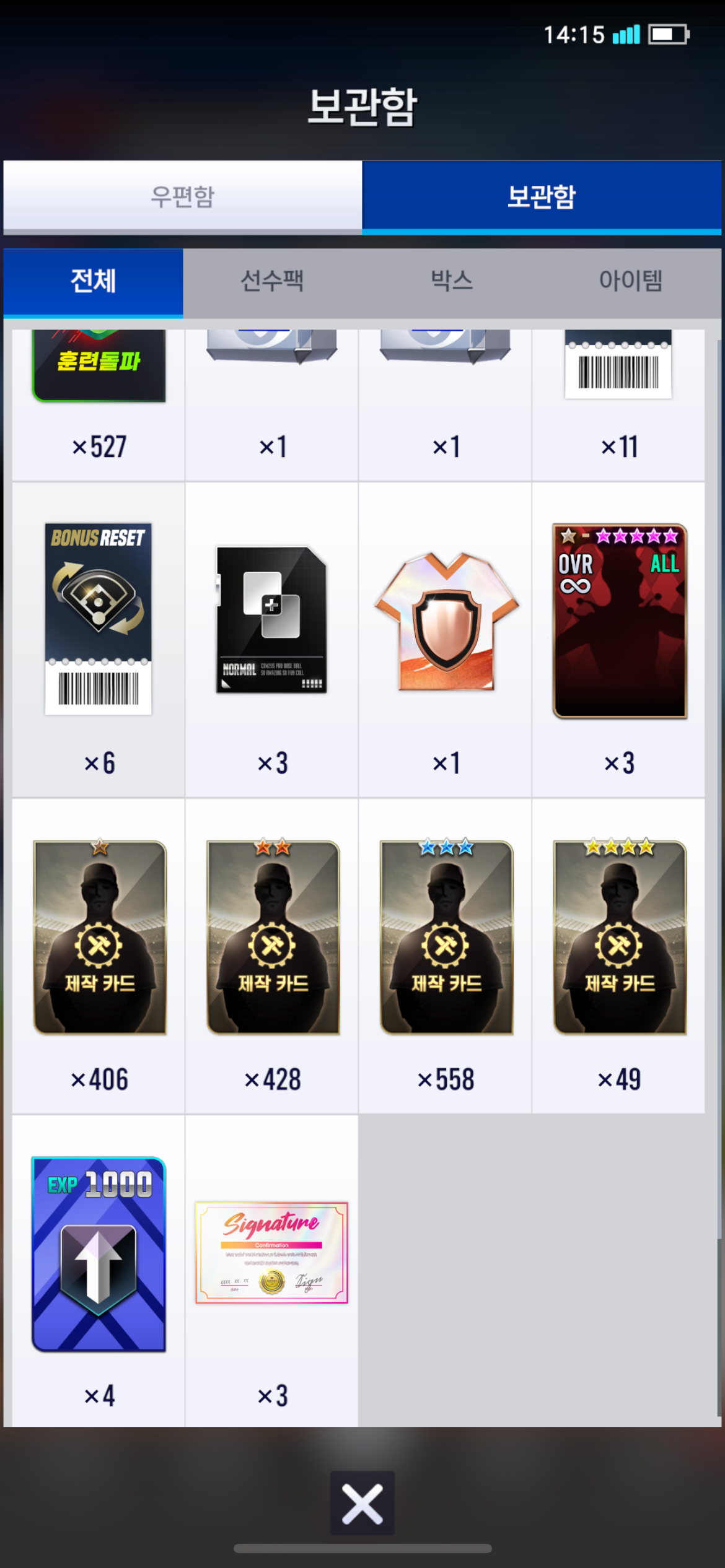725x1568 pixels.
Task: Filter by 박스 category
Action: click(x=452, y=282)
